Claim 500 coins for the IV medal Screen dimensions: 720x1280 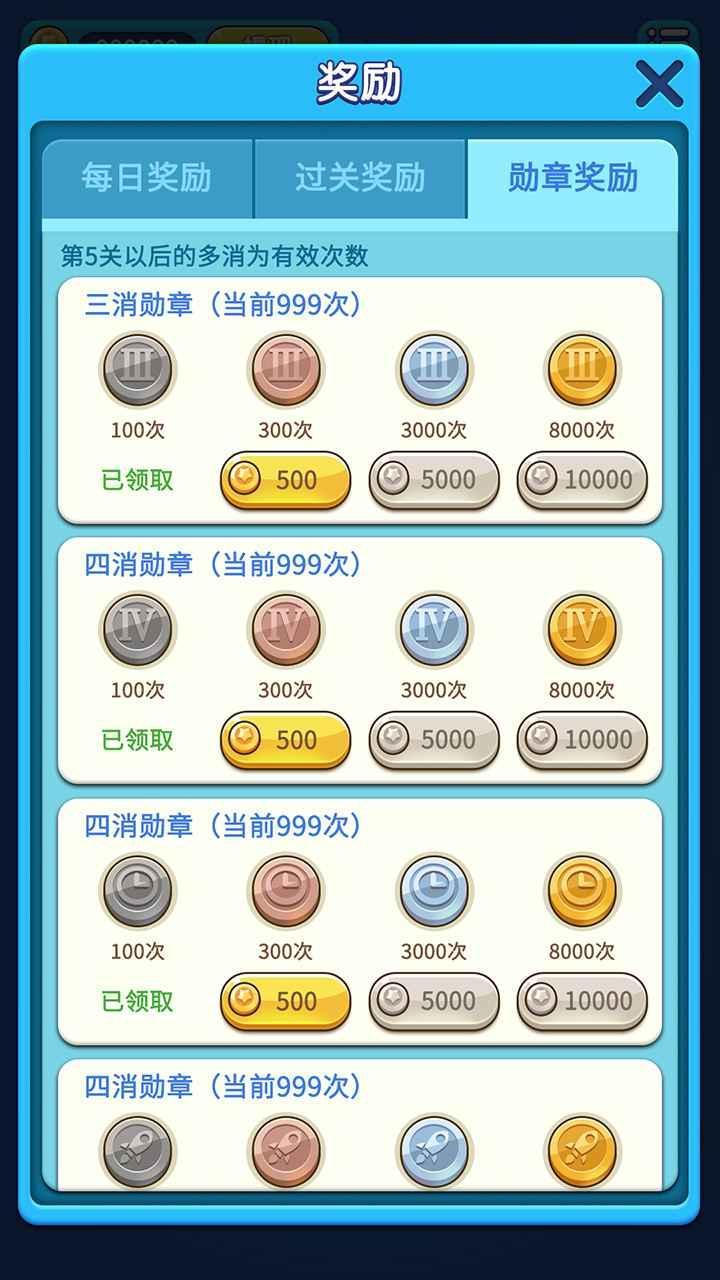click(285, 740)
